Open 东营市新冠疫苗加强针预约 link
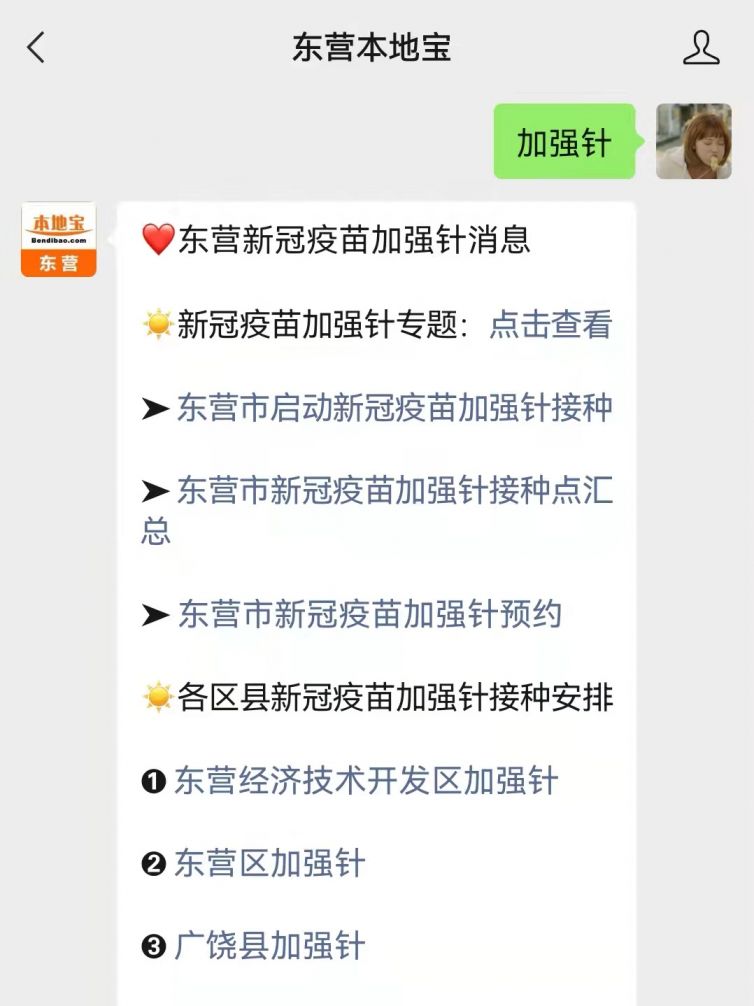 [x=369, y=614]
